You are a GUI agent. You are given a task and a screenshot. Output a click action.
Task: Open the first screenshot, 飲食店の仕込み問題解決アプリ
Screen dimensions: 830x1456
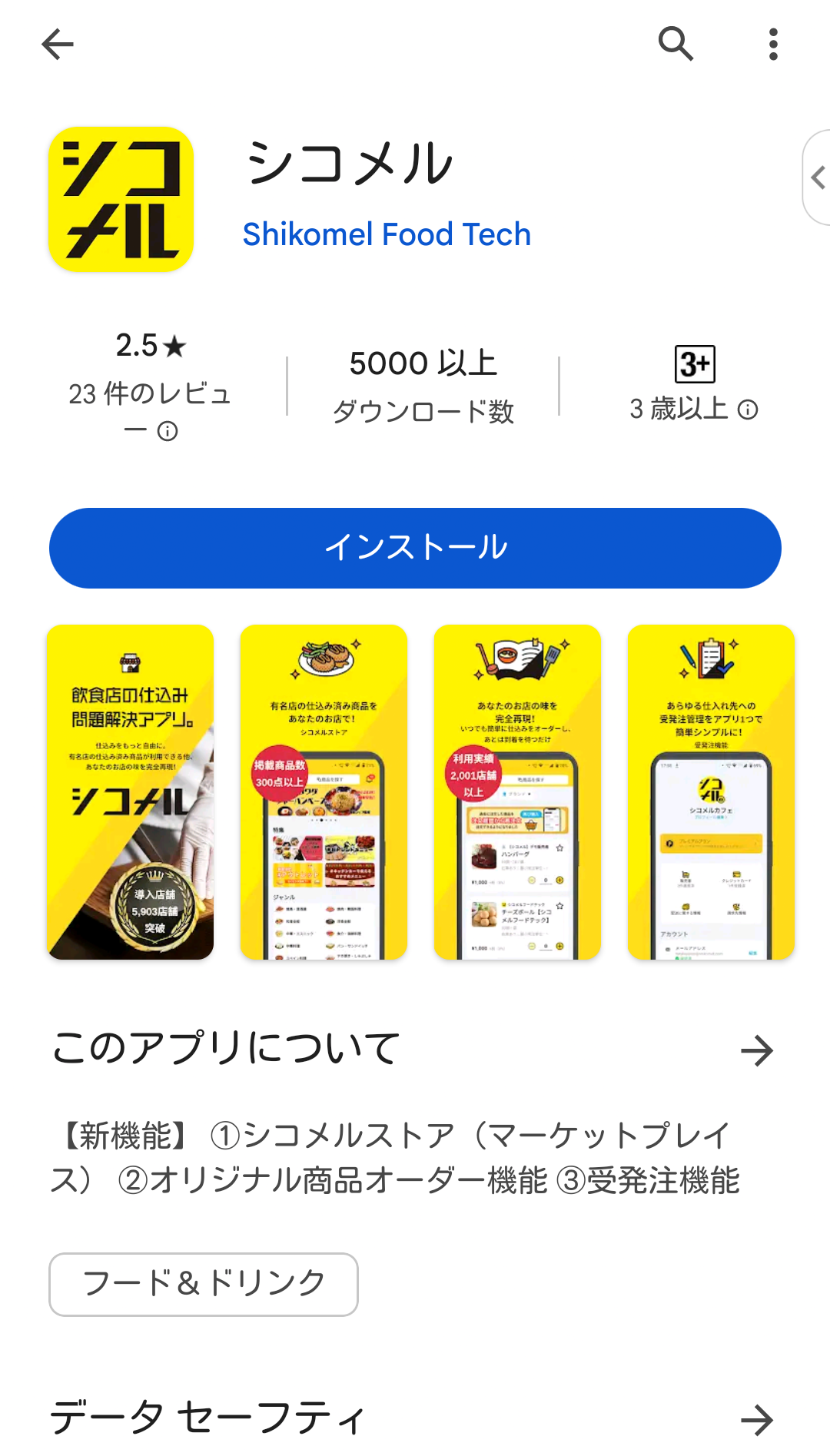coord(130,792)
